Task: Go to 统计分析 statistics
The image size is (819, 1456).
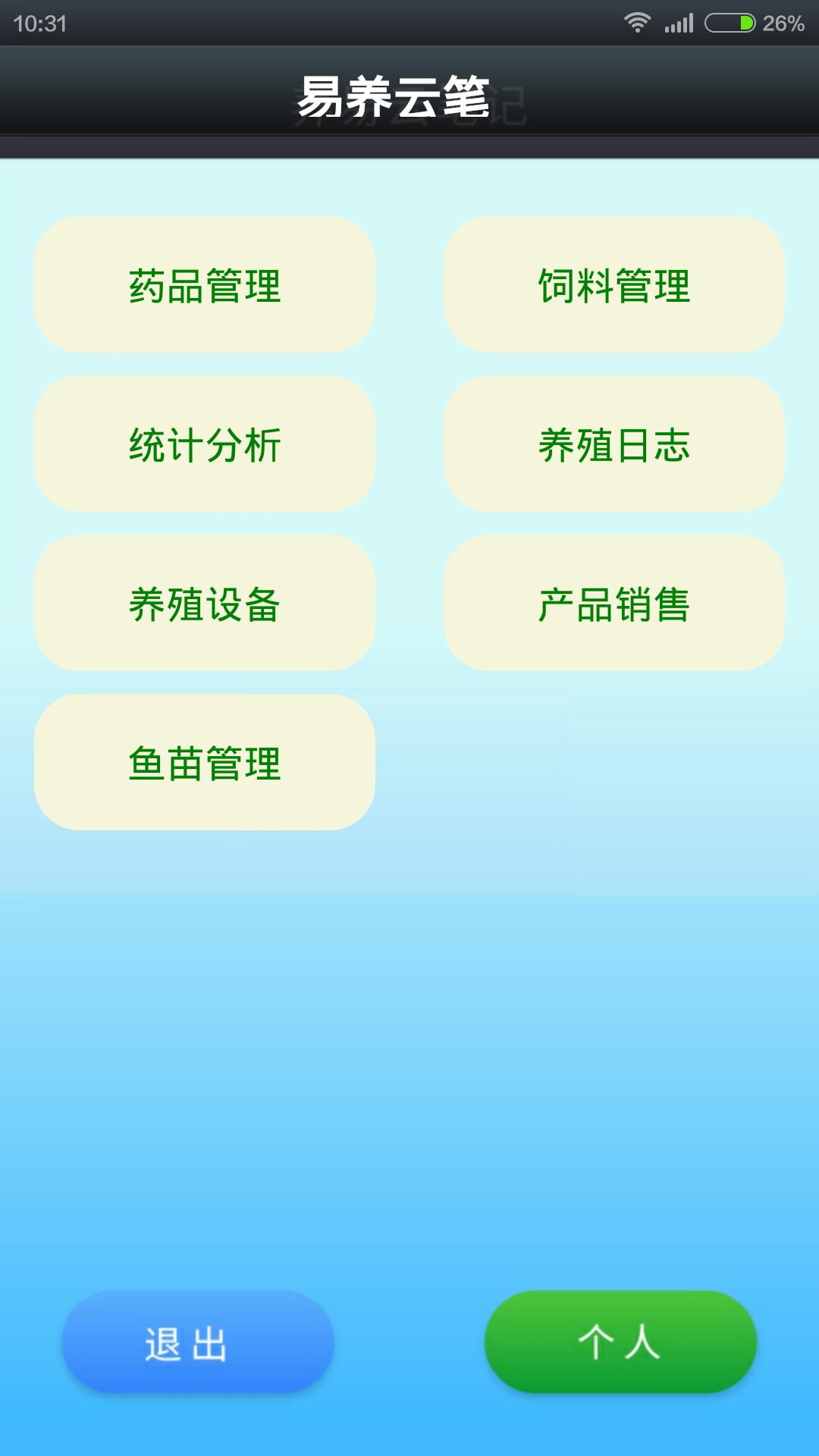Action: click(205, 444)
